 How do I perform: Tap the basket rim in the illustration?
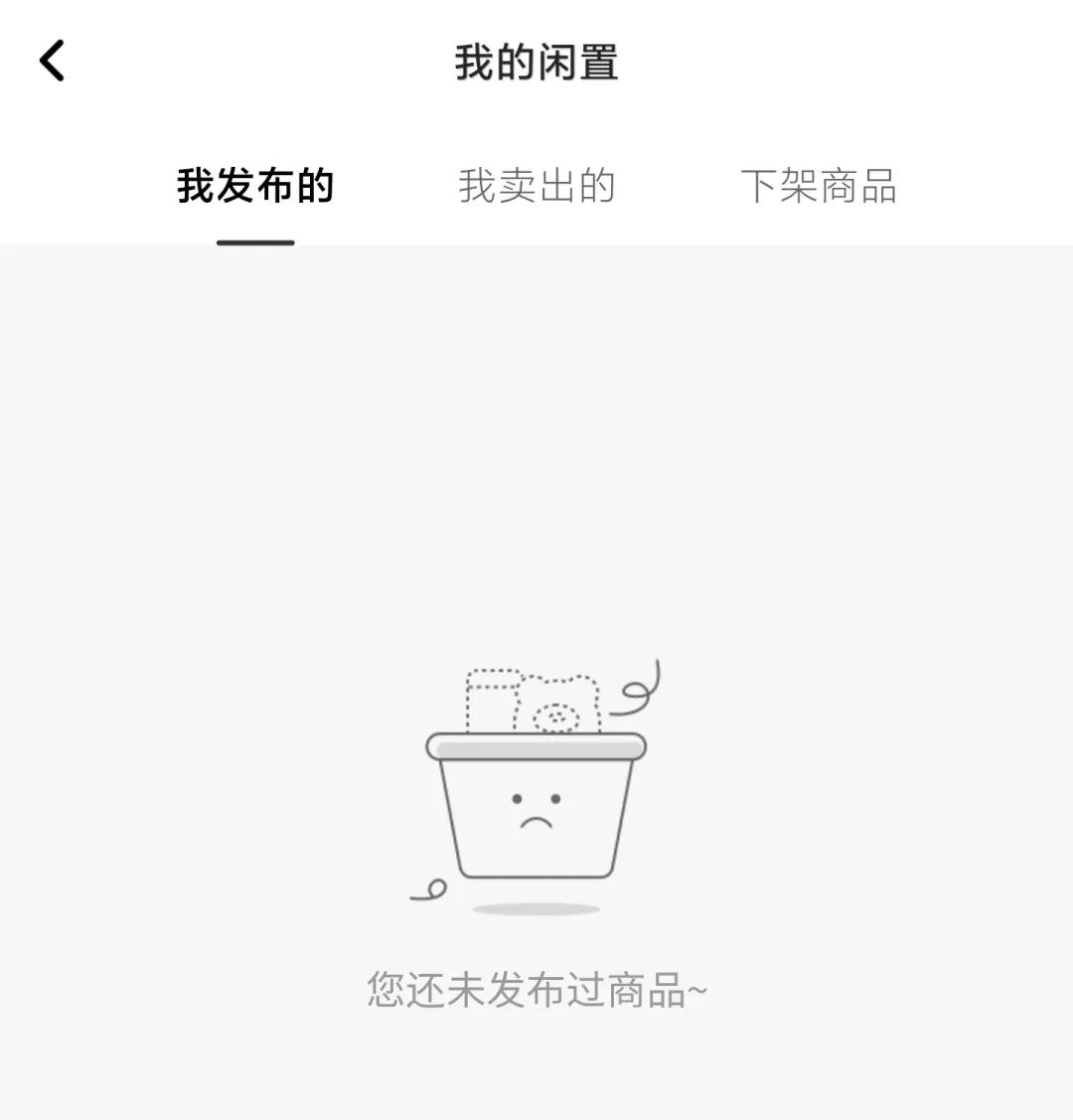tap(536, 745)
